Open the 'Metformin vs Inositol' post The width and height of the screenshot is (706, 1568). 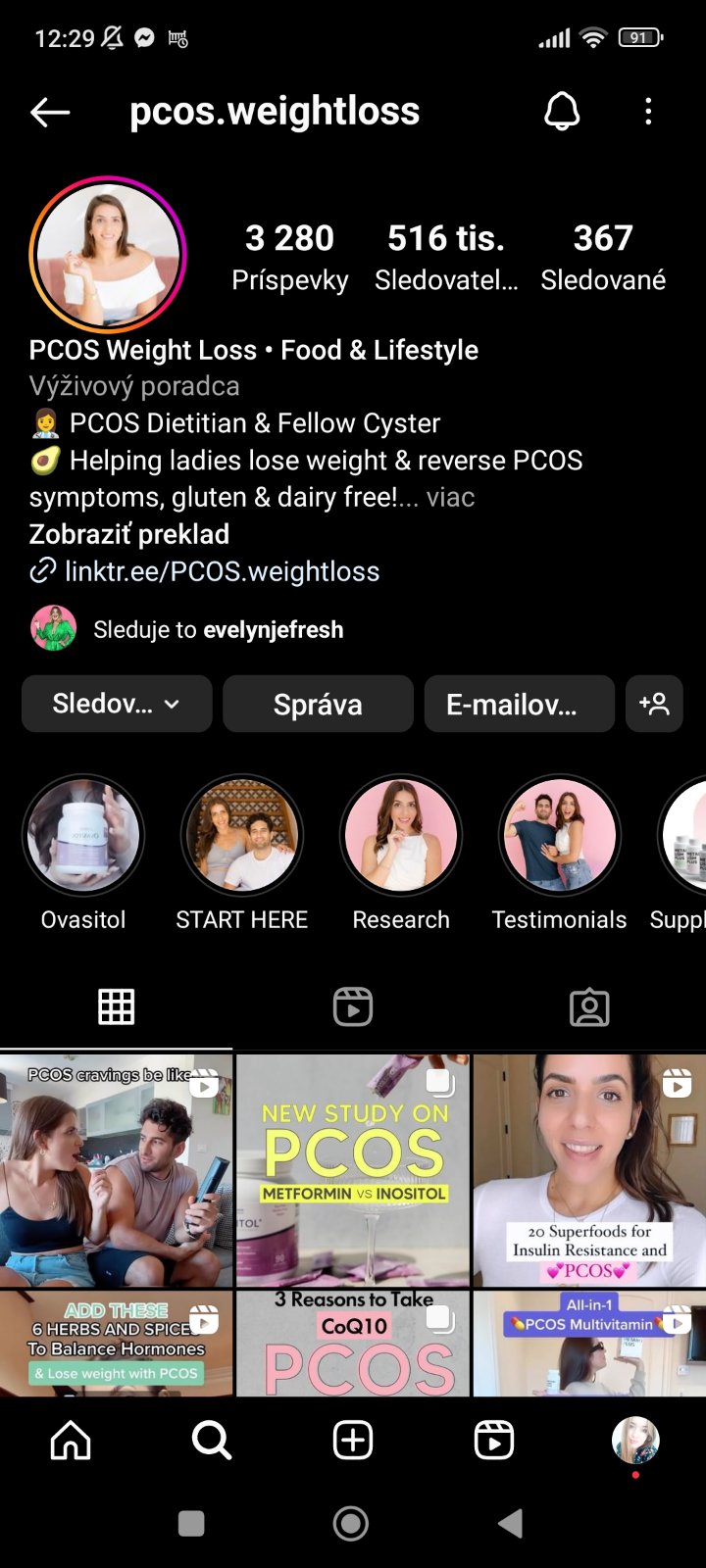click(x=353, y=1170)
